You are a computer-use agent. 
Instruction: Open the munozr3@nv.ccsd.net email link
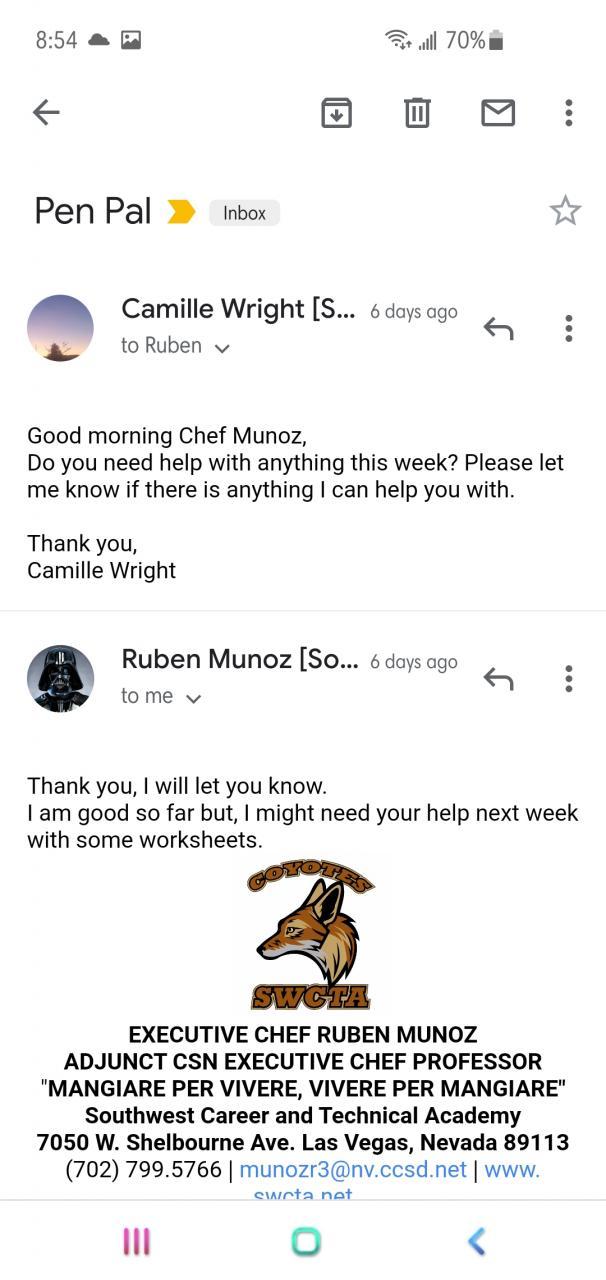[x=353, y=1170]
